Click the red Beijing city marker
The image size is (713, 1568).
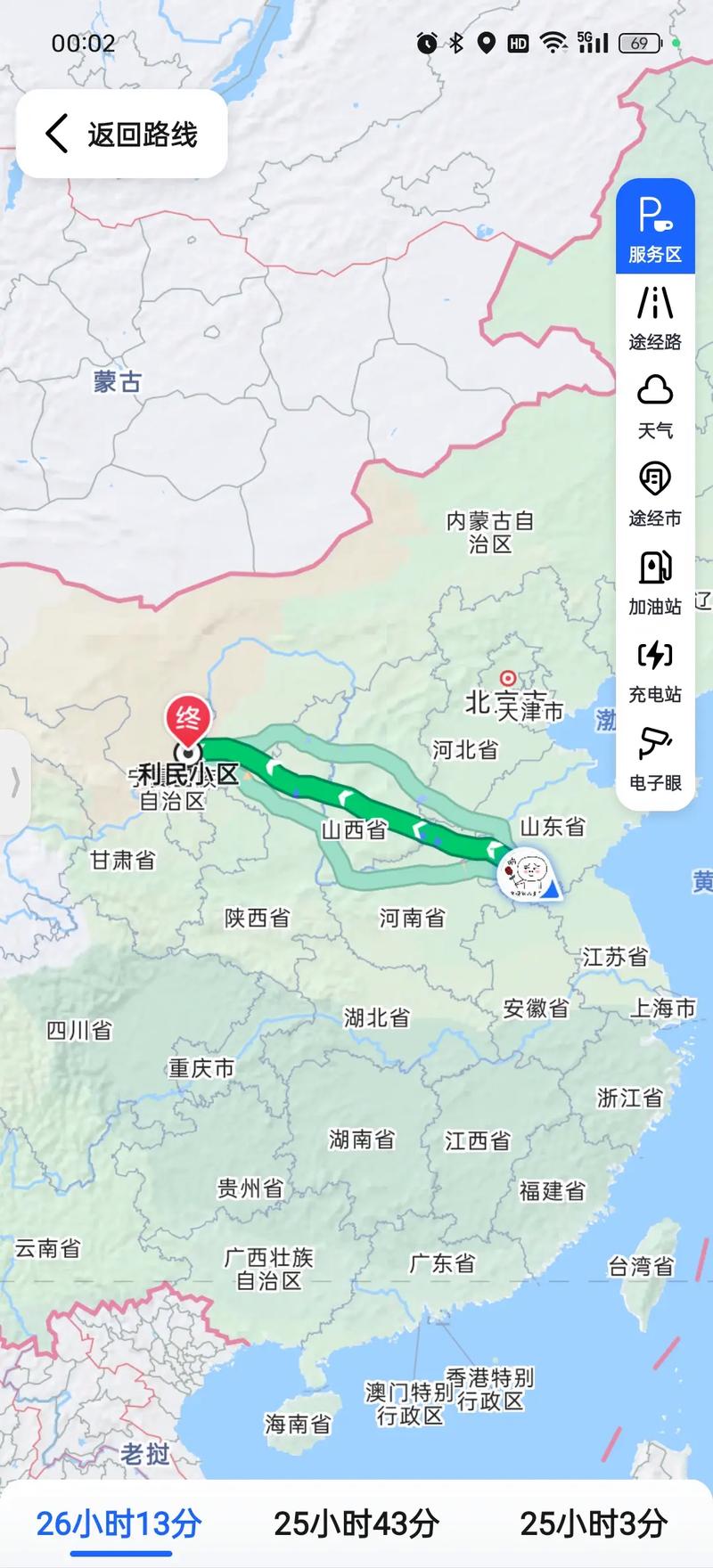coord(506,677)
